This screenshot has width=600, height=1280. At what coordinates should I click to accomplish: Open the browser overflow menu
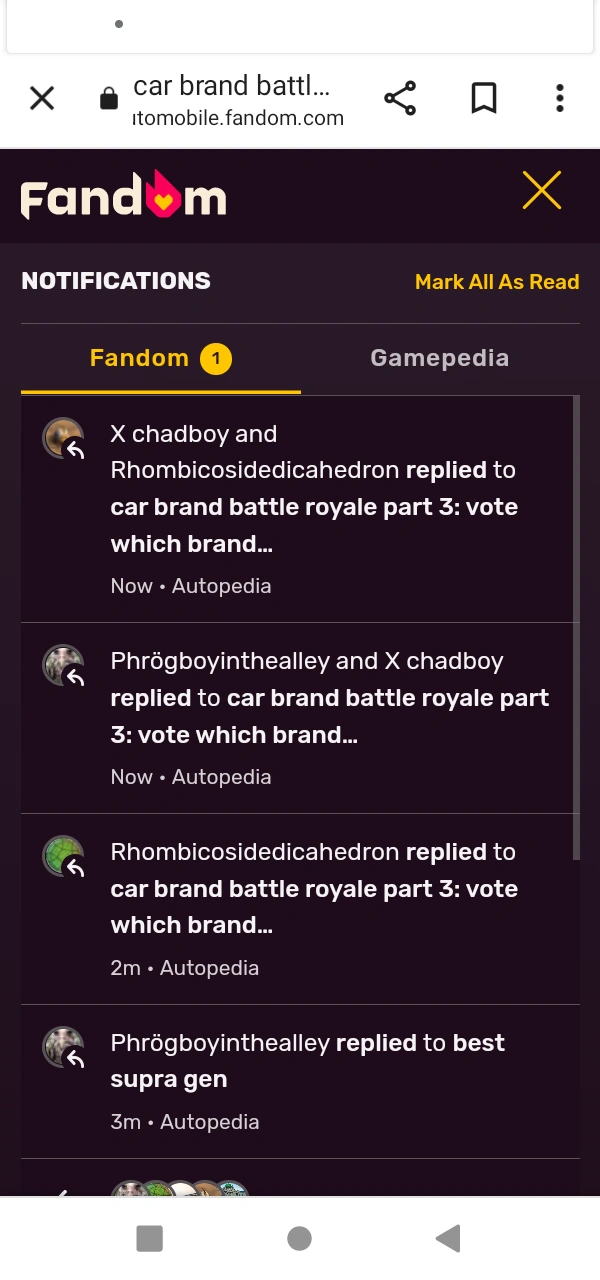559,98
